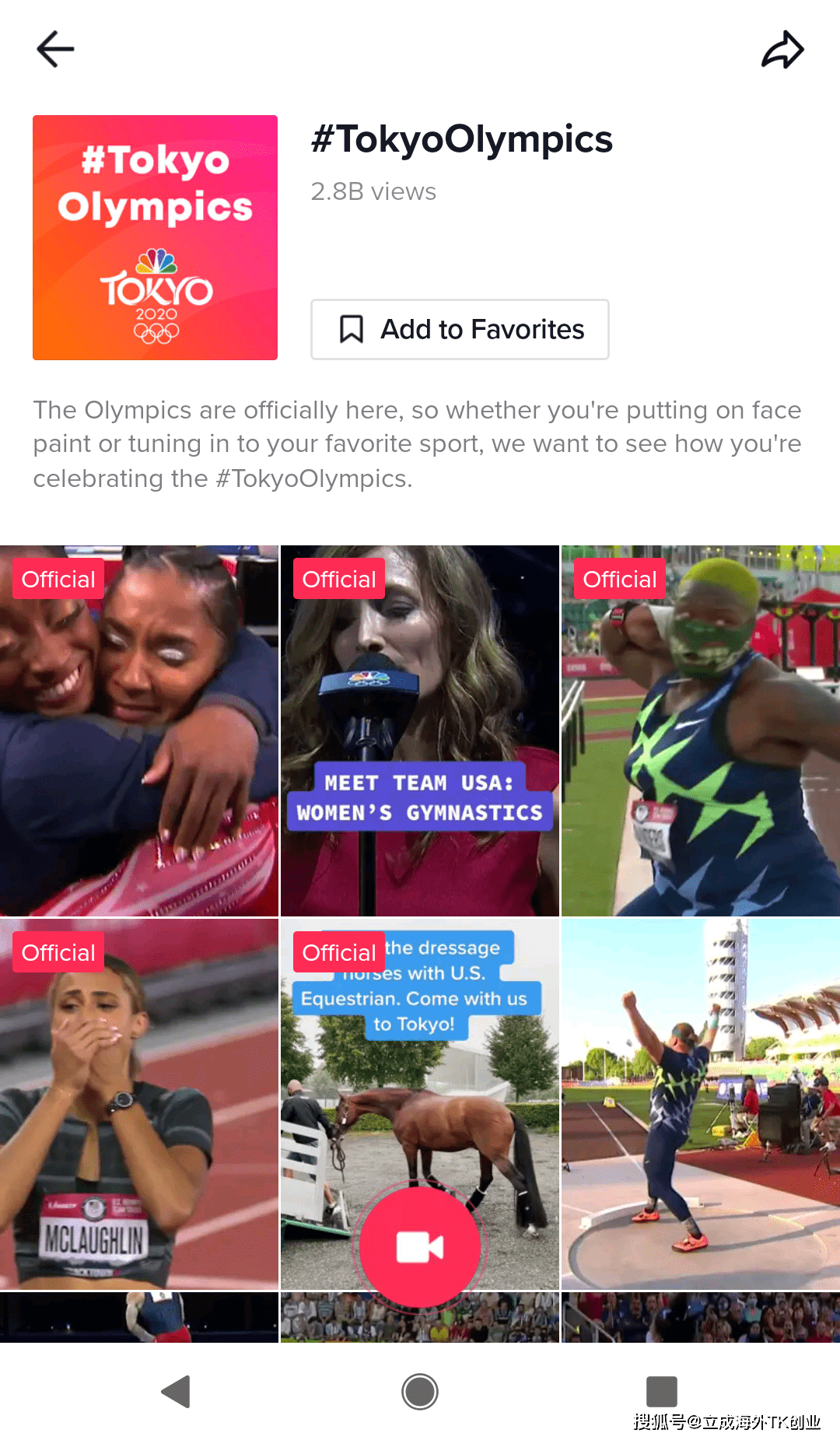Tap the system back button
This screenshot has height=1440, width=840.
tap(176, 1391)
